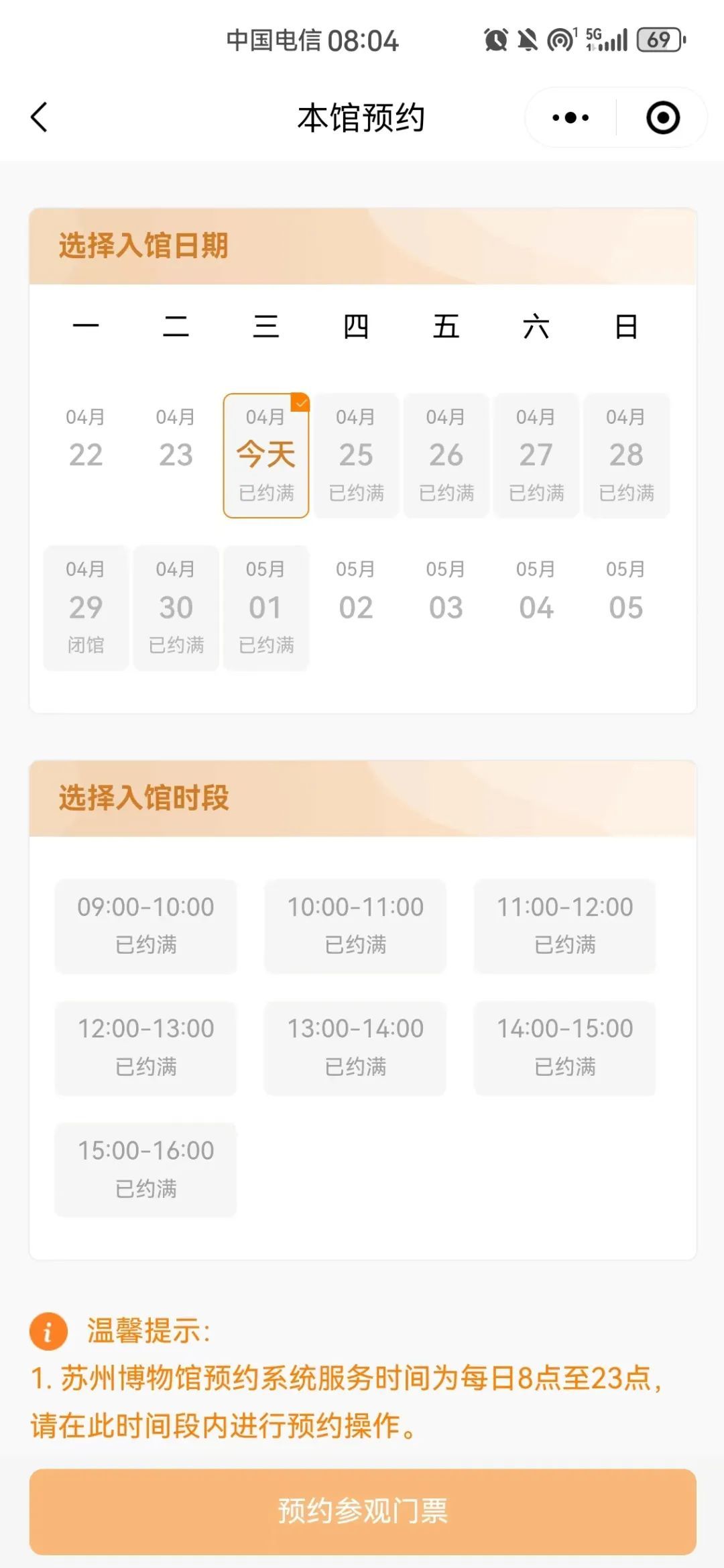The width and height of the screenshot is (724, 1568).
Task: Select the 09:00-10:00 time slot
Action: pyautogui.click(x=145, y=926)
